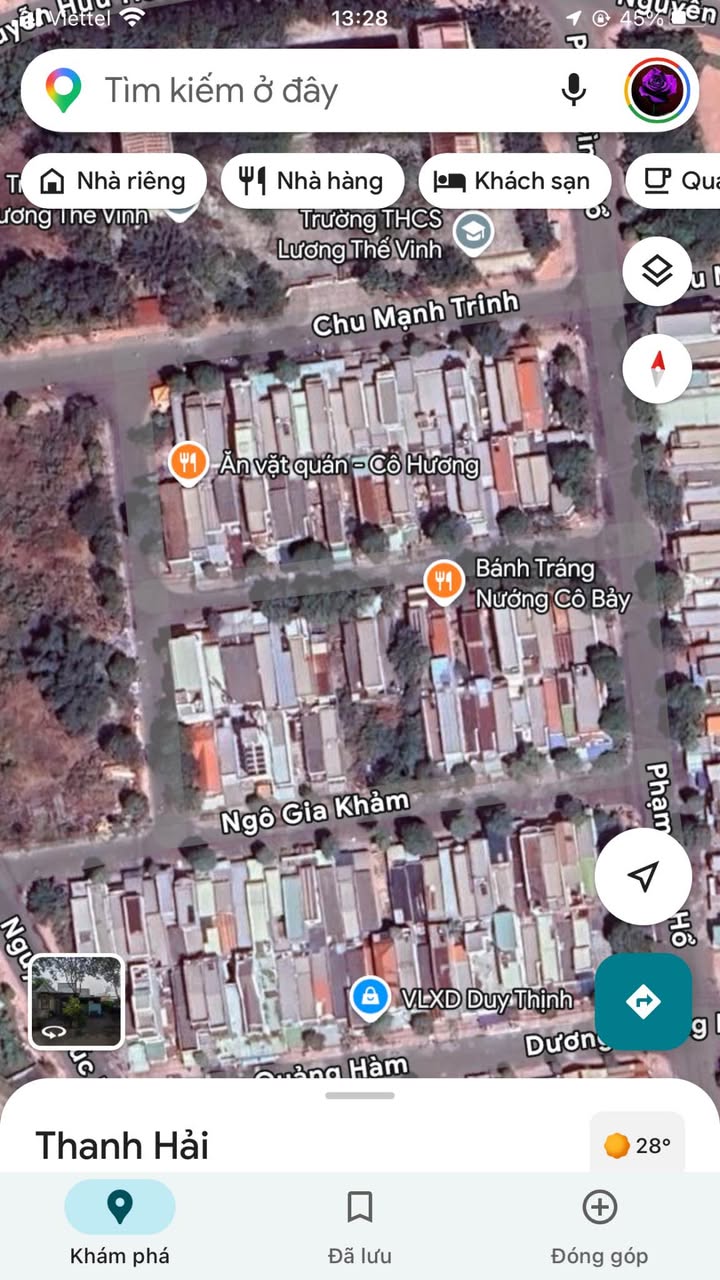
Task: Check the 28° weather chip
Action: pyautogui.click(x=637, y=1145)
